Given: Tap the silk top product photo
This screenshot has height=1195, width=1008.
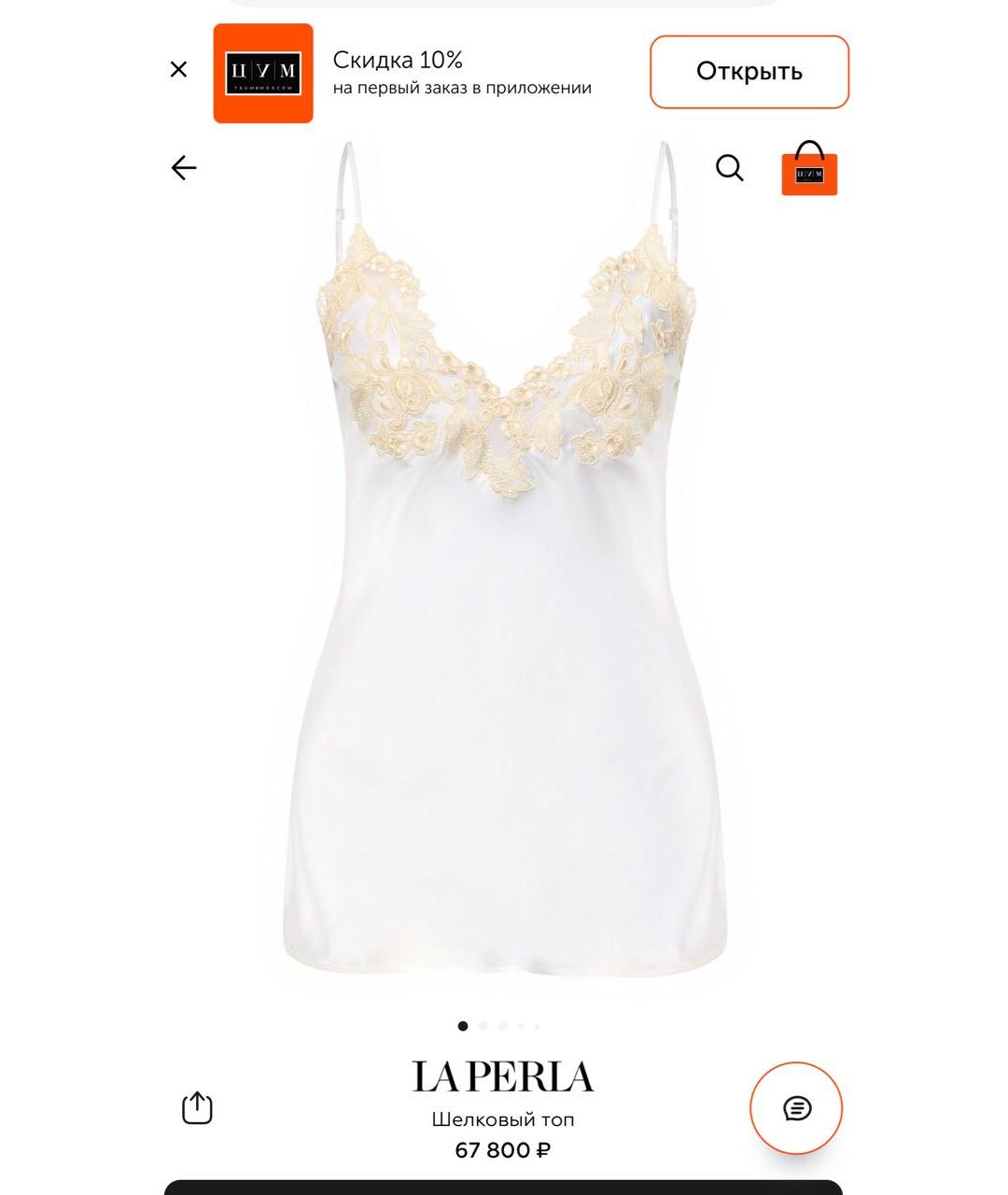Looking at the screenshot, I should pyautogui.click(x=504, y=579).
